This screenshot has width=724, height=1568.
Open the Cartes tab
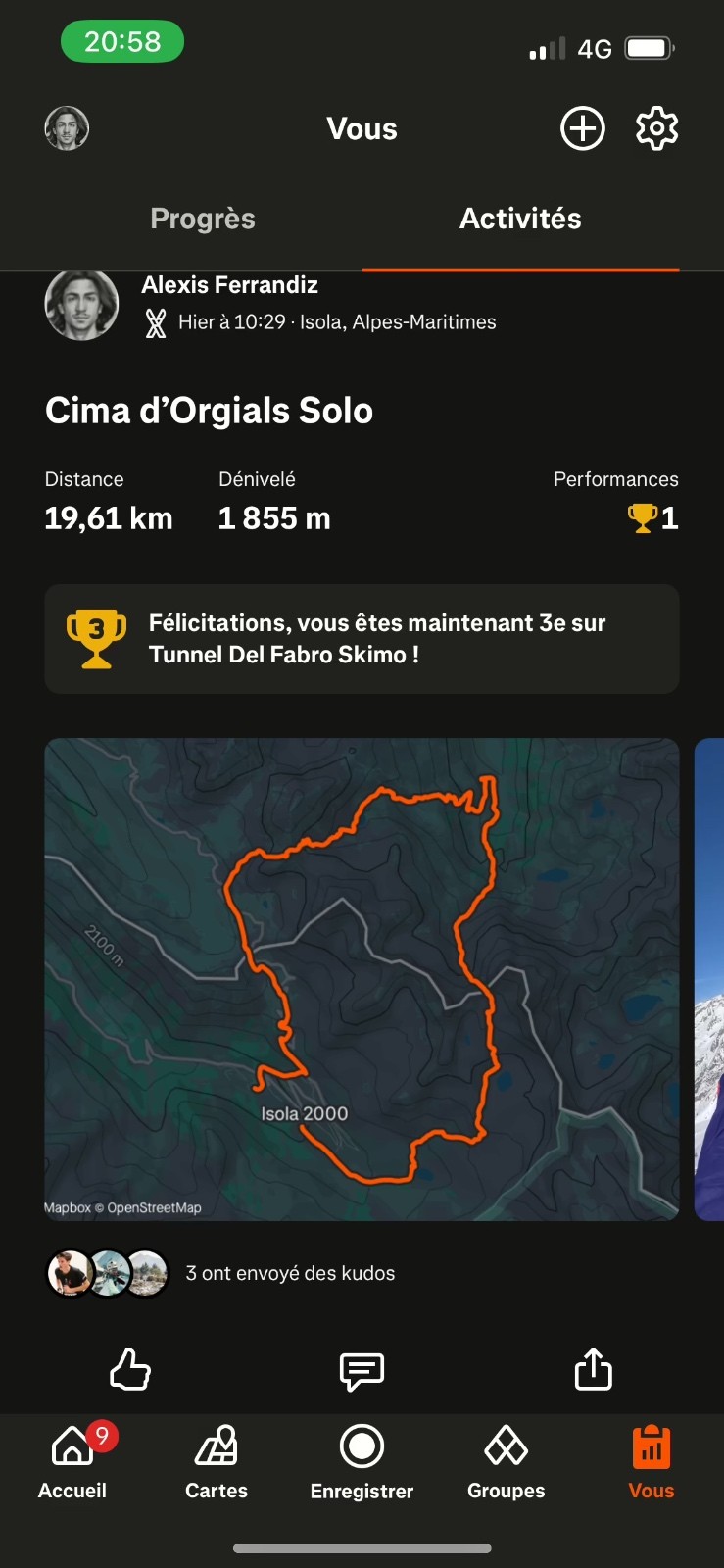pos(217,1462)
